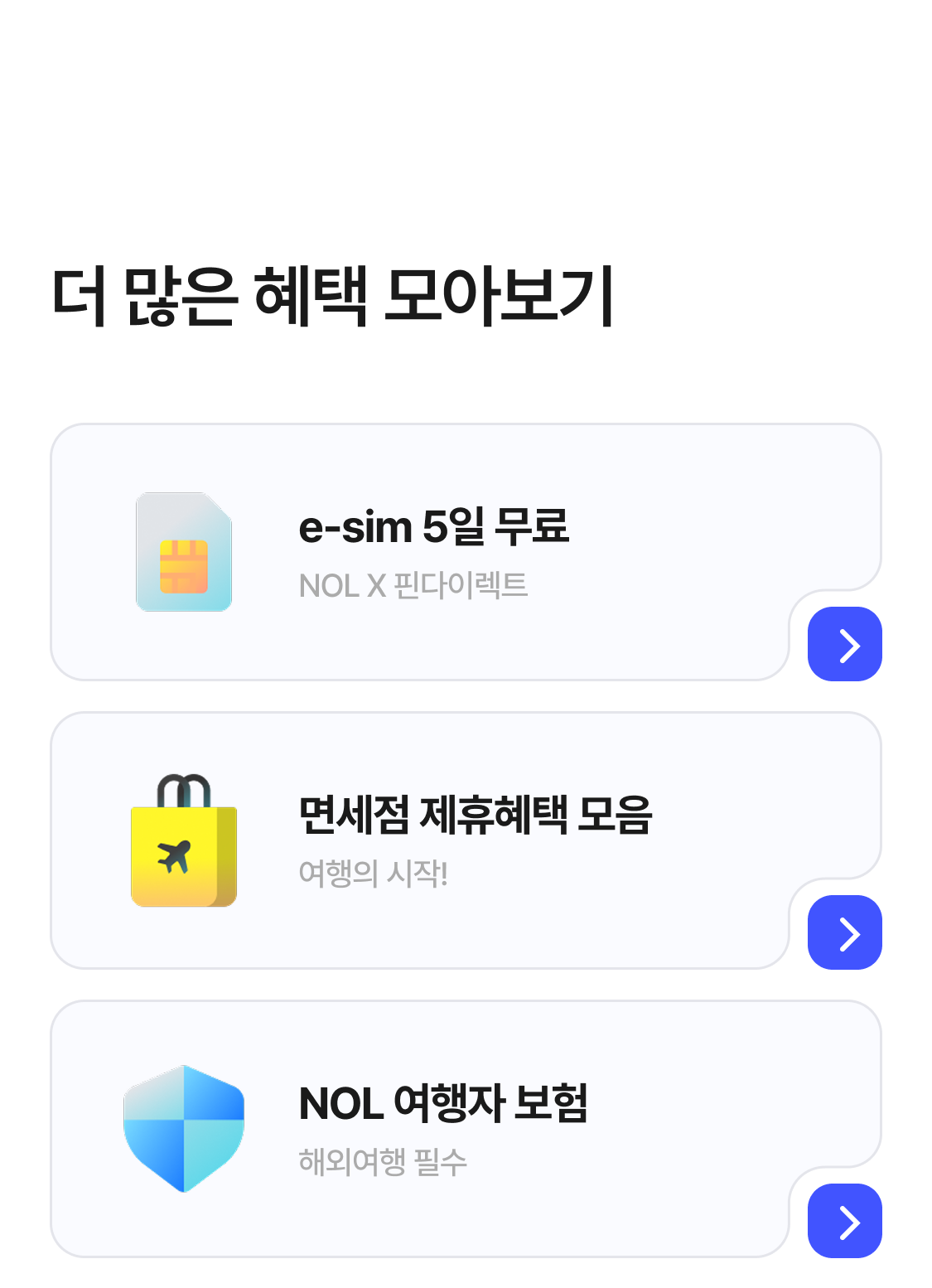The image size is (932, 1288).
Task: Tap the arrow button on the 여행자 보험 card
Action: pyautogui.click(x=844, y=1221)
